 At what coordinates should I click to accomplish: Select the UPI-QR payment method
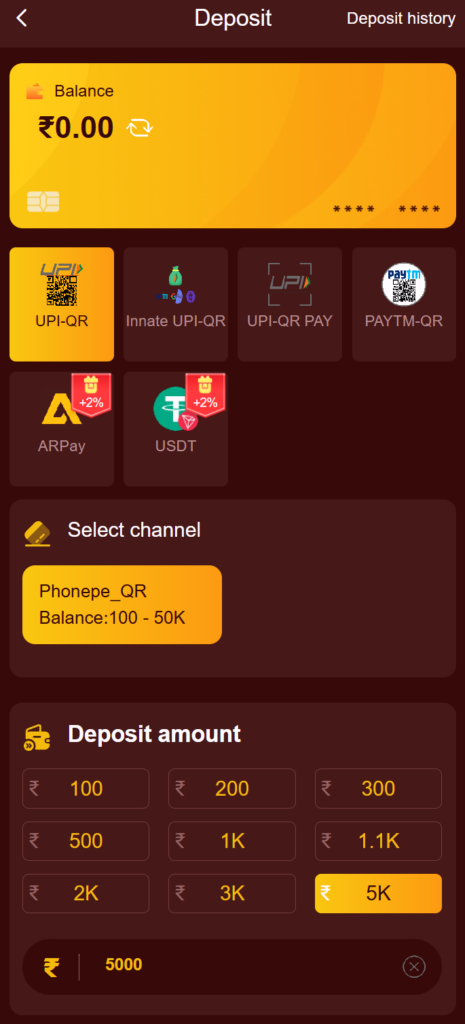click(61, 304)
